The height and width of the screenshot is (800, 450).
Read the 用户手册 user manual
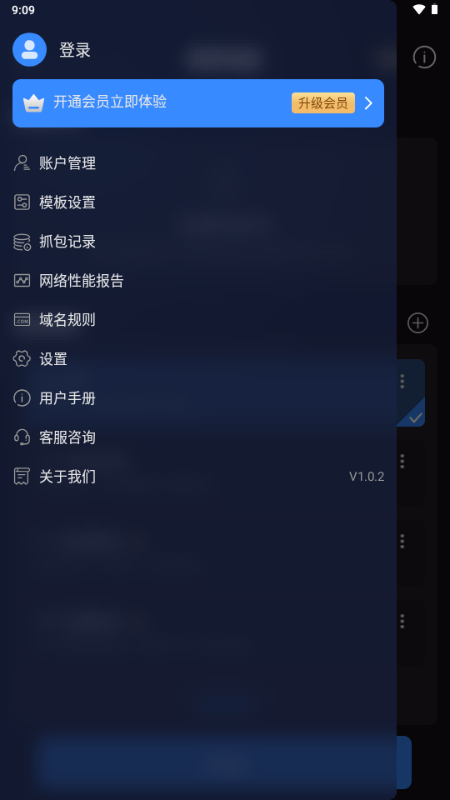tap(198, 398)
